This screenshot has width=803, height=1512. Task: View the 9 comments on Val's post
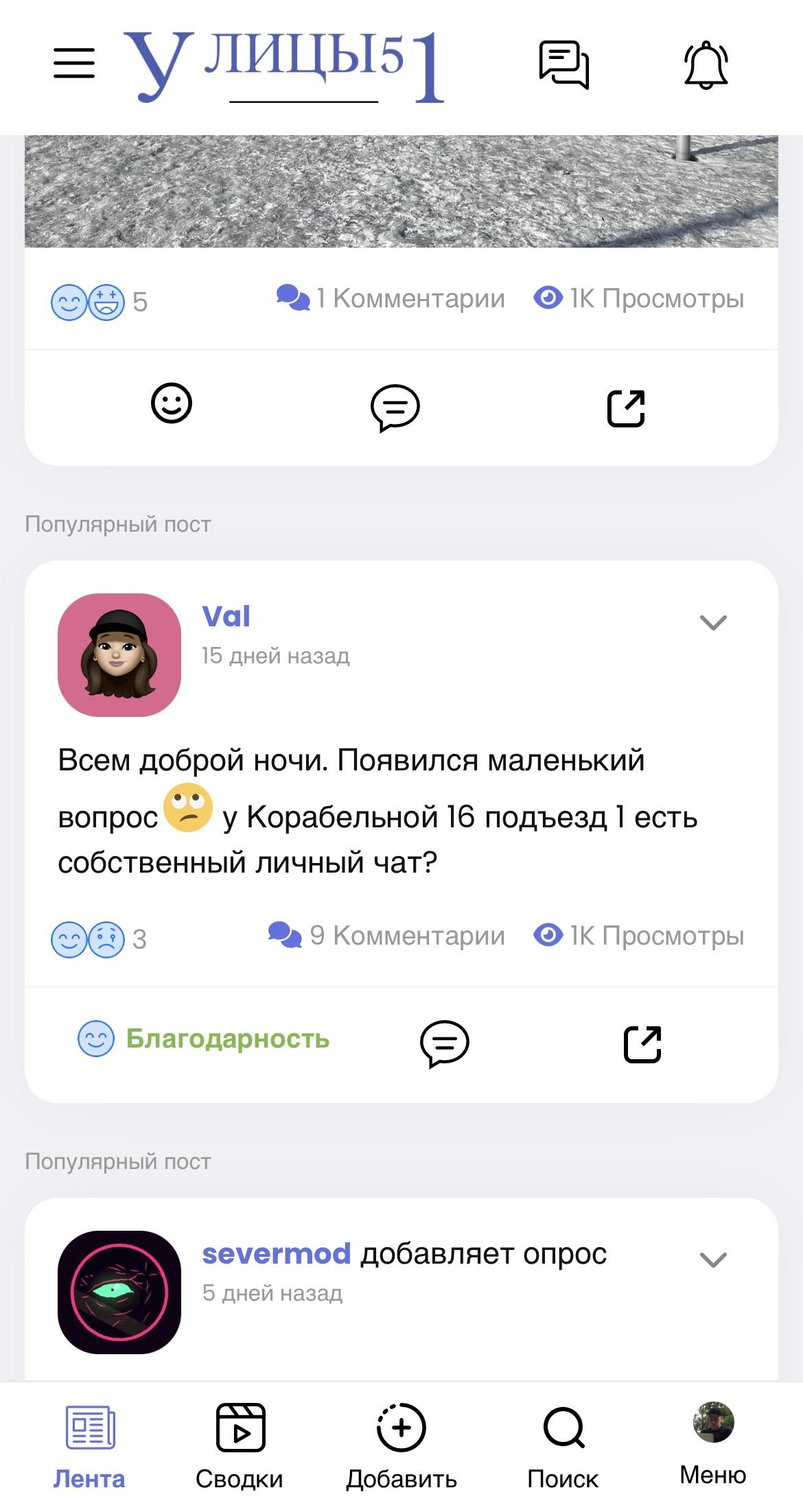pyautogui.click(x=386, y=936)
